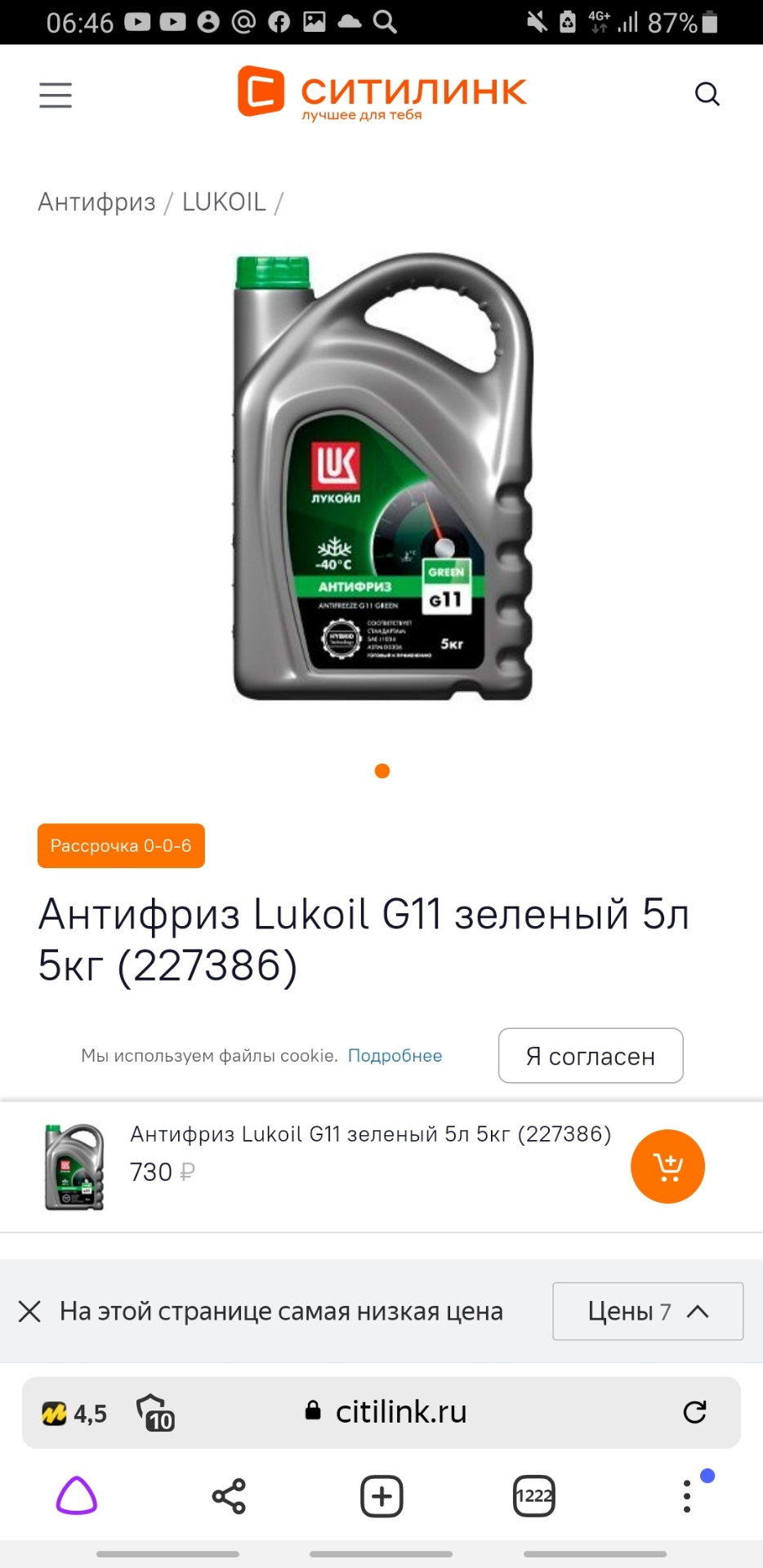Tap the Рассрочка 0-0-6 badge
This screenshot has height=1568, width=763.
pyautogui.click(x=121, y=845)
